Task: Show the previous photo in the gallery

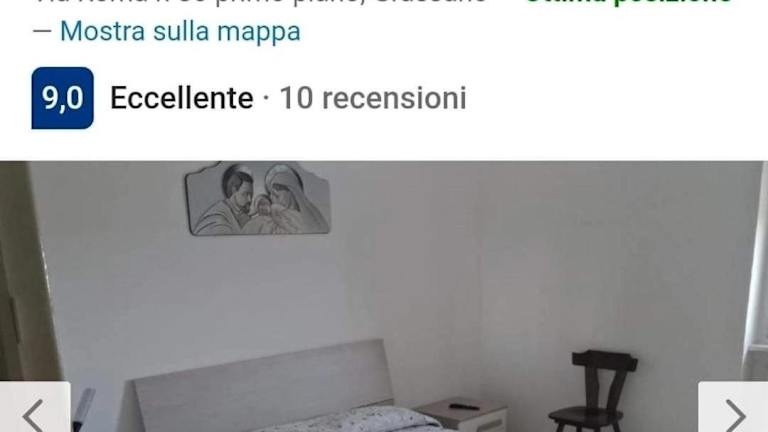Action: tap(34, 411)
